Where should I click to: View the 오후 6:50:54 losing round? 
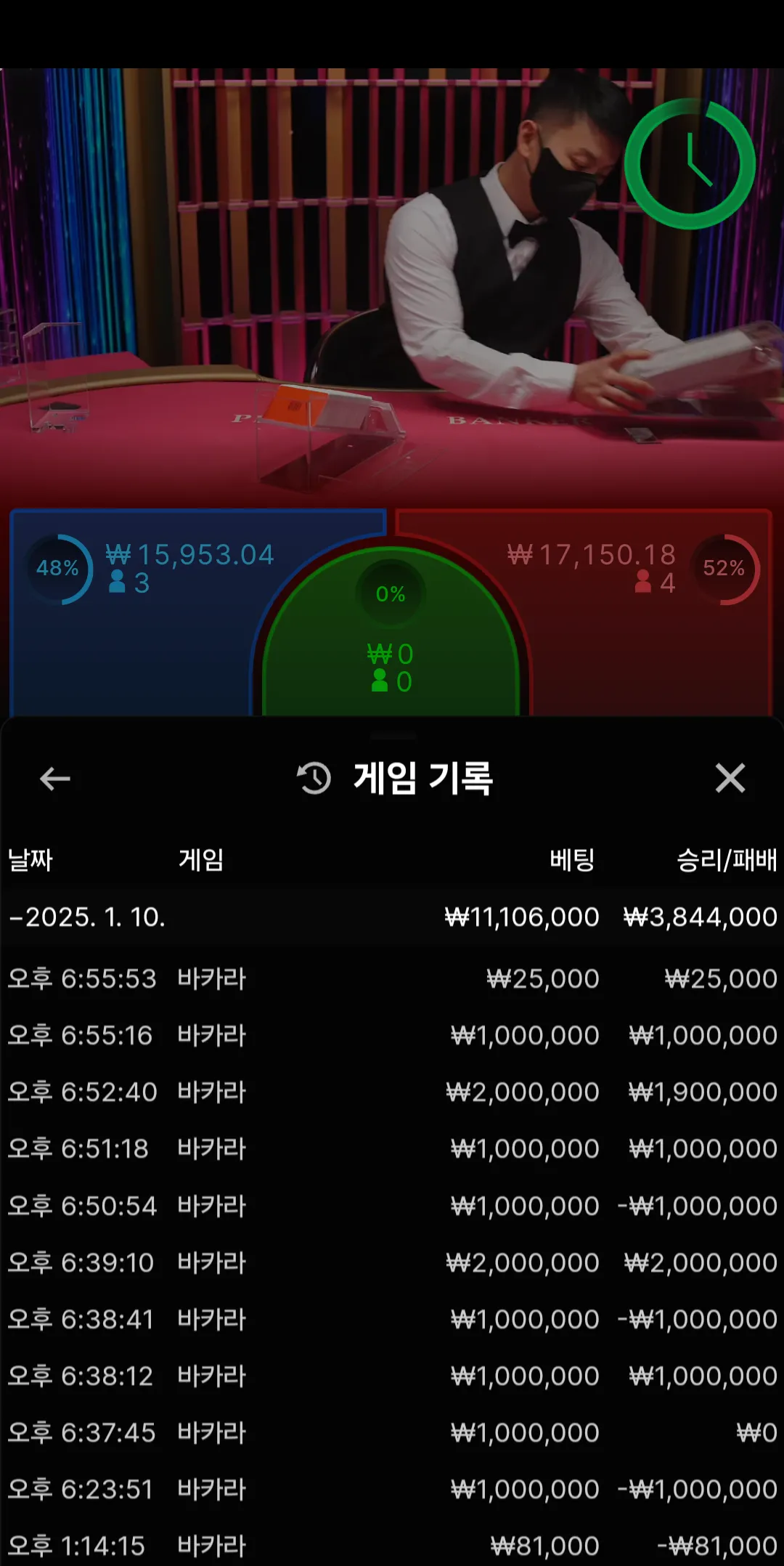click(x=392, y=1206)
